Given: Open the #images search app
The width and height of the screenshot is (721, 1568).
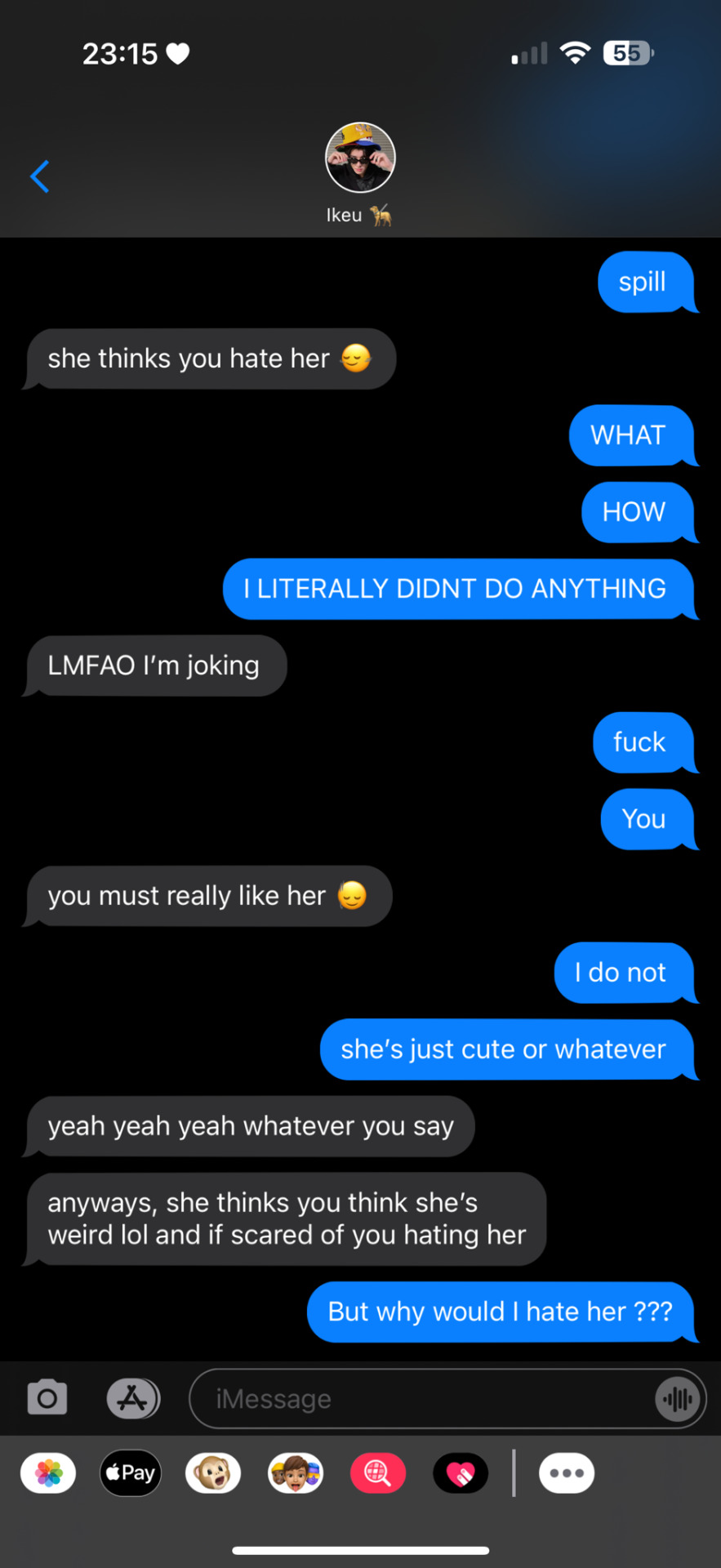Looking at the screenshot, I should [378, 1473].
